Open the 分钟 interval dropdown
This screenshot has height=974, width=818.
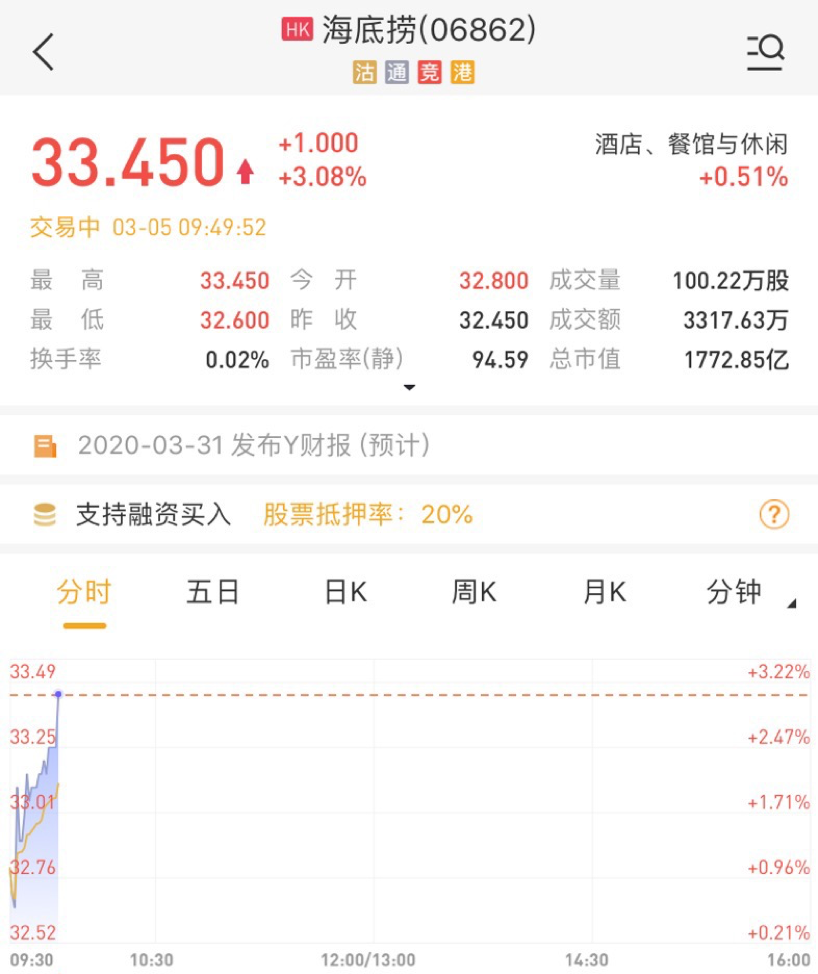(x=745, y=593)
